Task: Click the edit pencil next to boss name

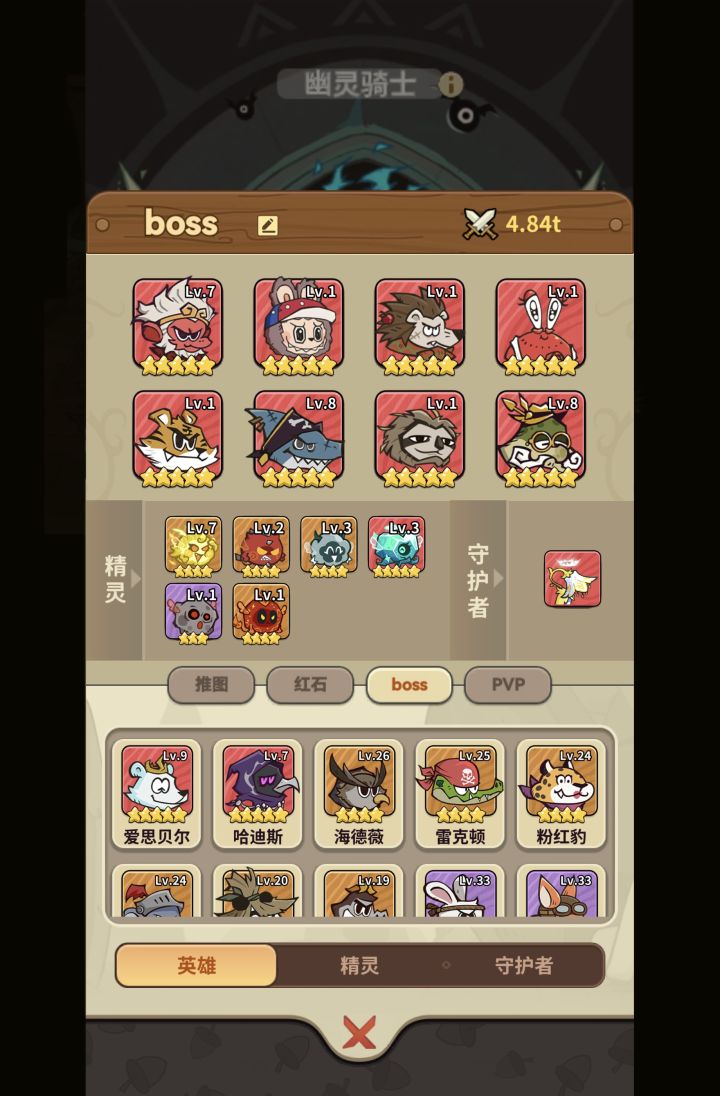Action: (x=266, y=224)
